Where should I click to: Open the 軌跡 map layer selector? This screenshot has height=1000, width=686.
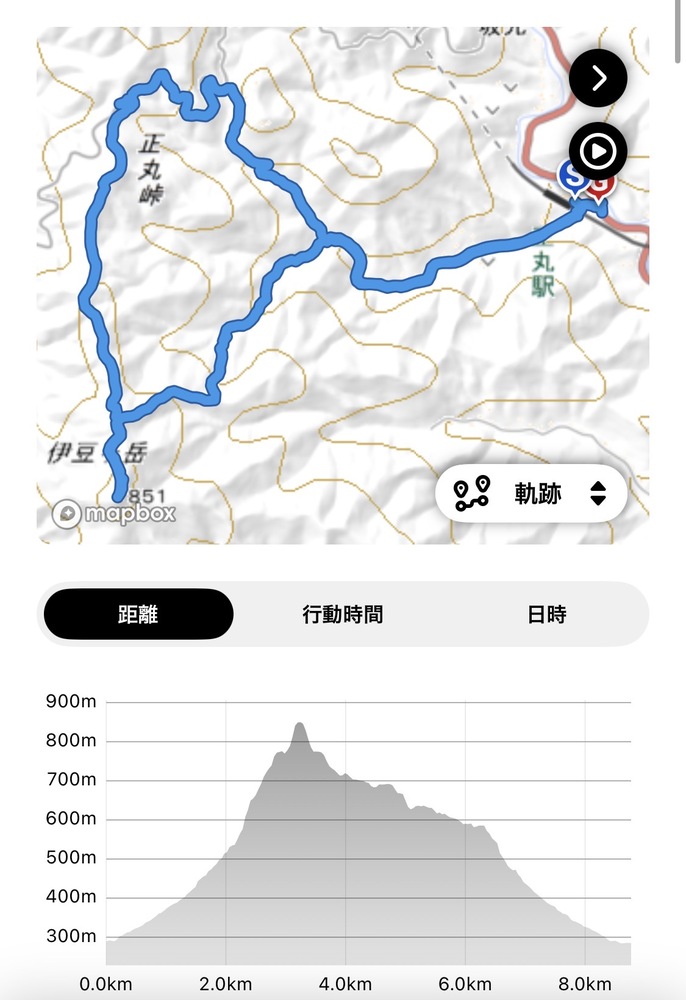(531, 493)
